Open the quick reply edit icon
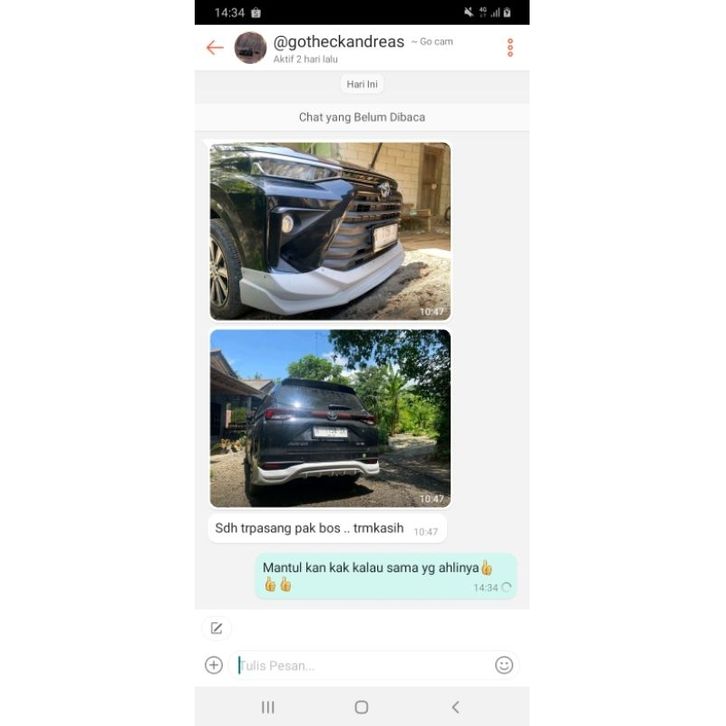The image size is (726, 726). coord(216,628)
